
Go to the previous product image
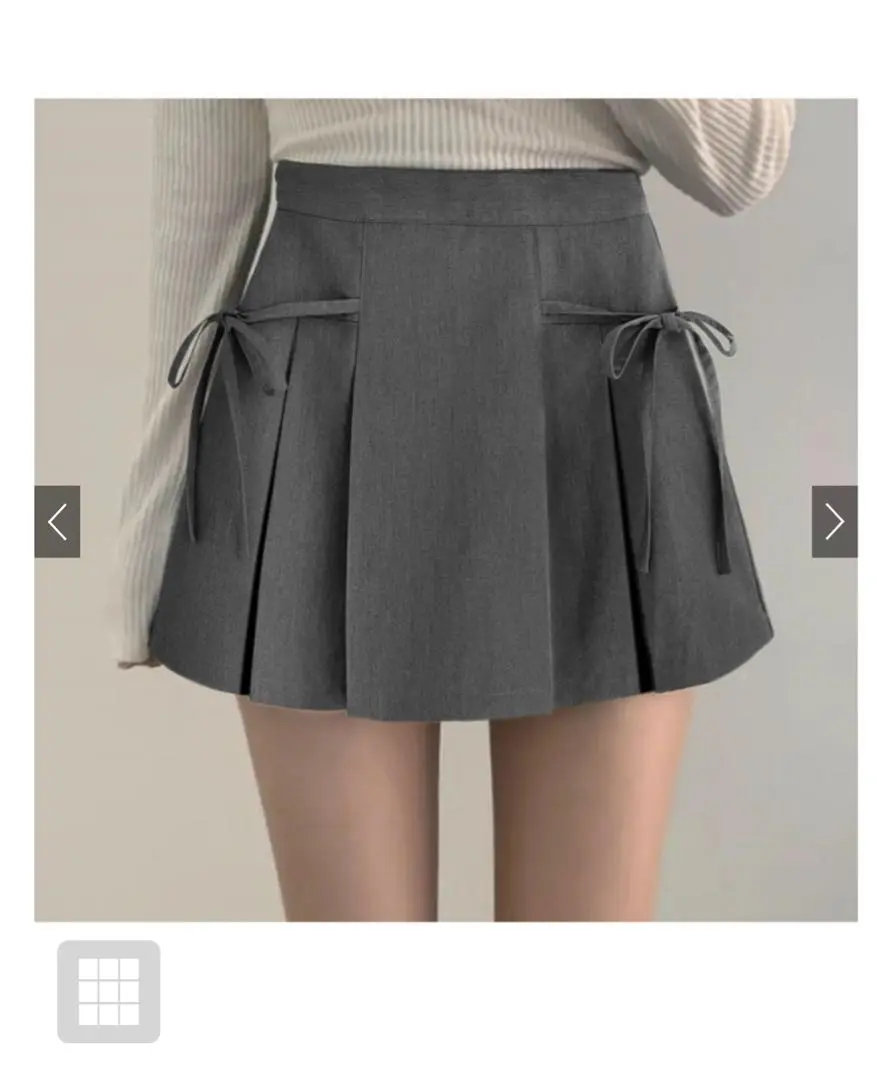point(57,521)
